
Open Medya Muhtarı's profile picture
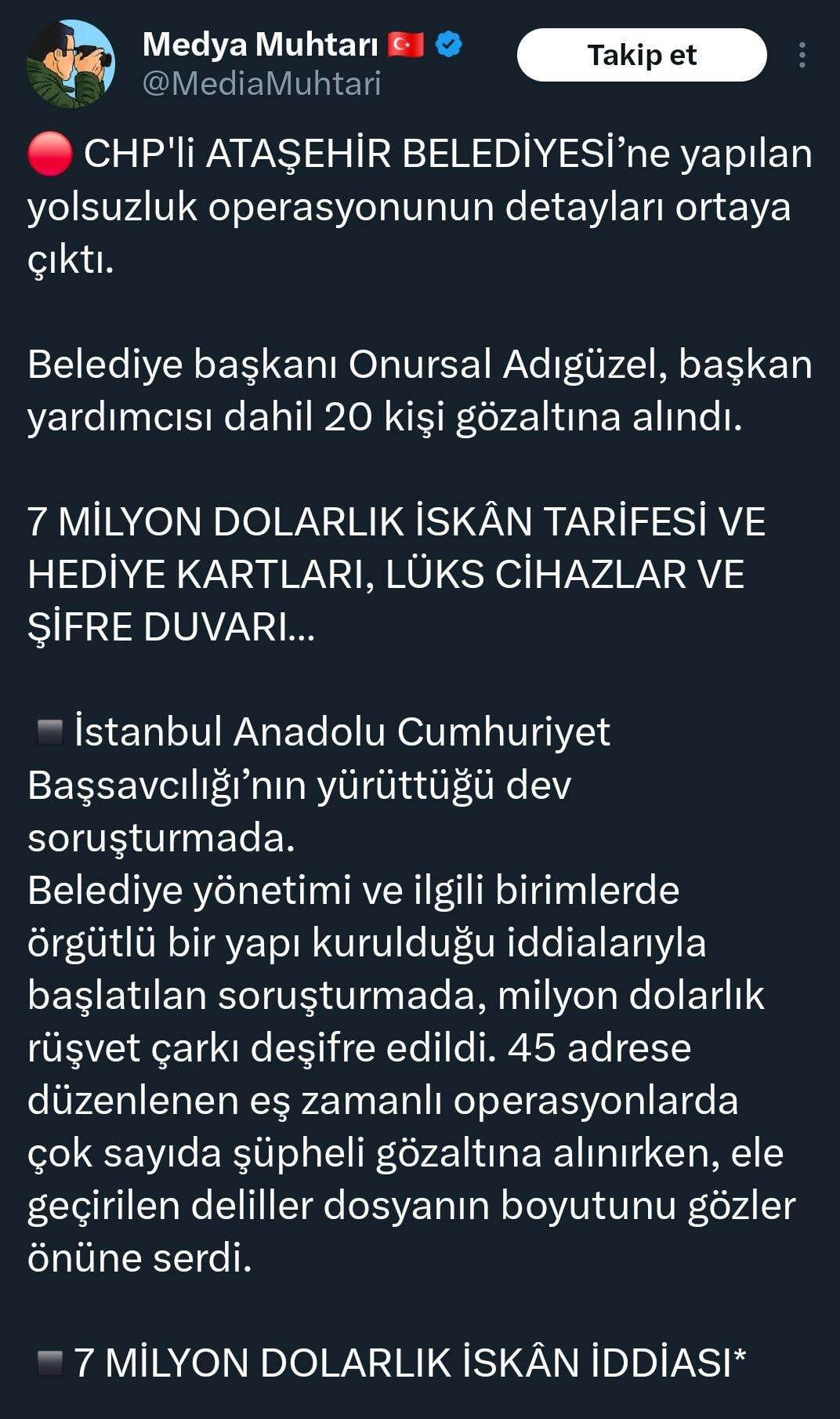(x=71, y=64)
